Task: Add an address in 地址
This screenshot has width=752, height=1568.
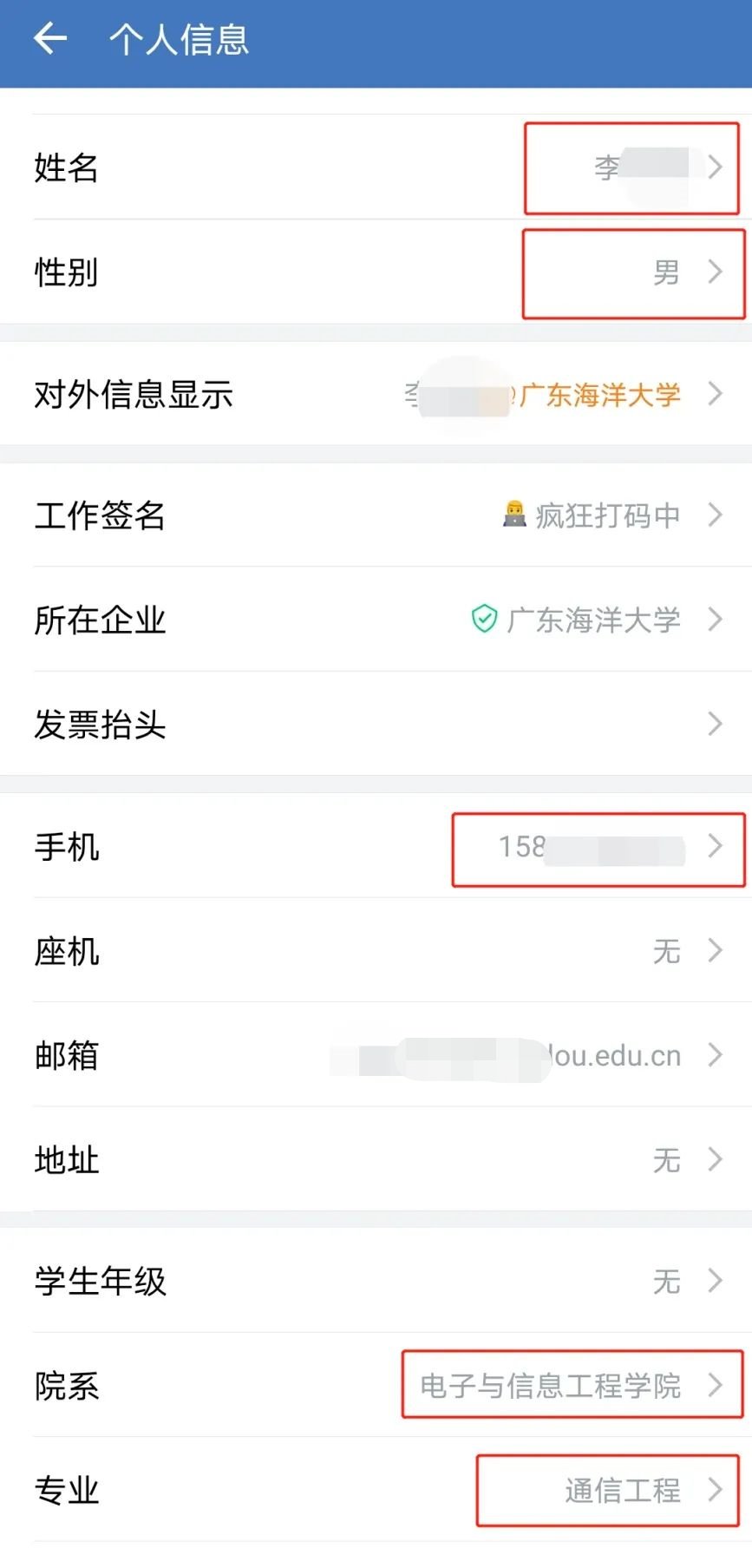Action: [x=376, y=1159]
